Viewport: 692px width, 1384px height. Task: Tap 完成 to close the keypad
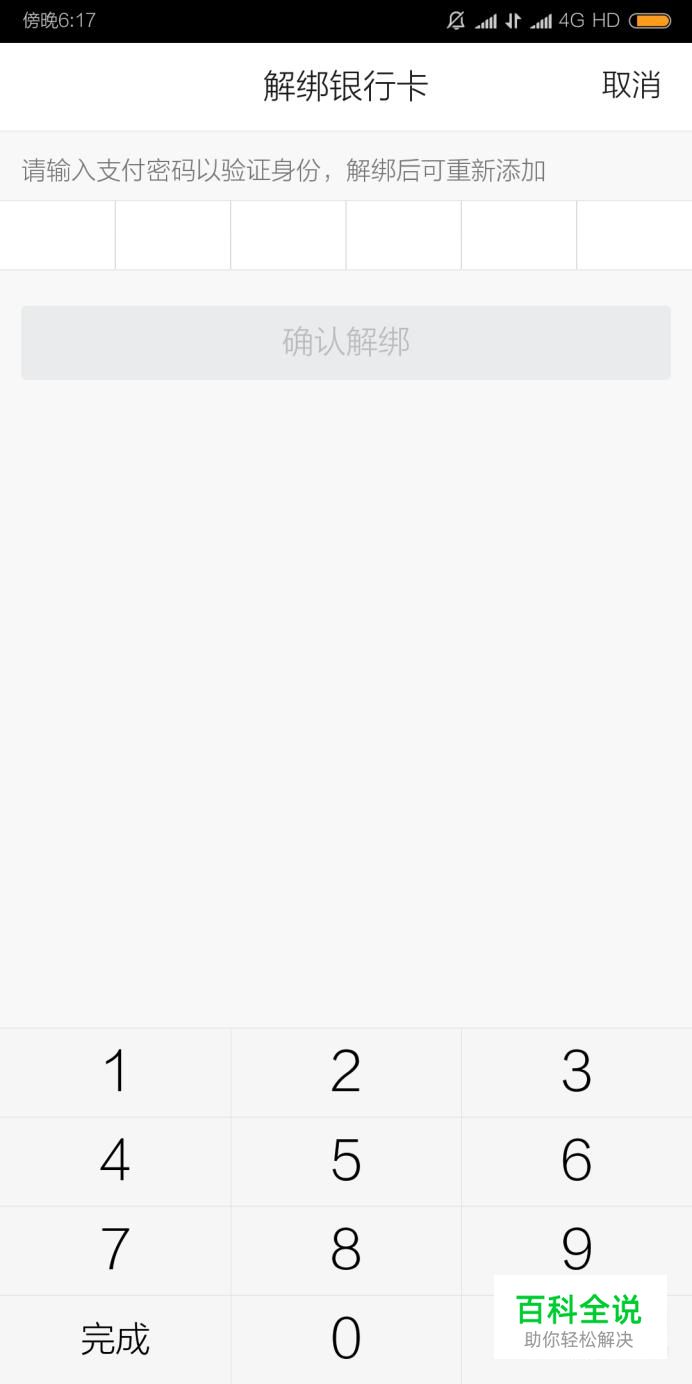[115, 1339]
